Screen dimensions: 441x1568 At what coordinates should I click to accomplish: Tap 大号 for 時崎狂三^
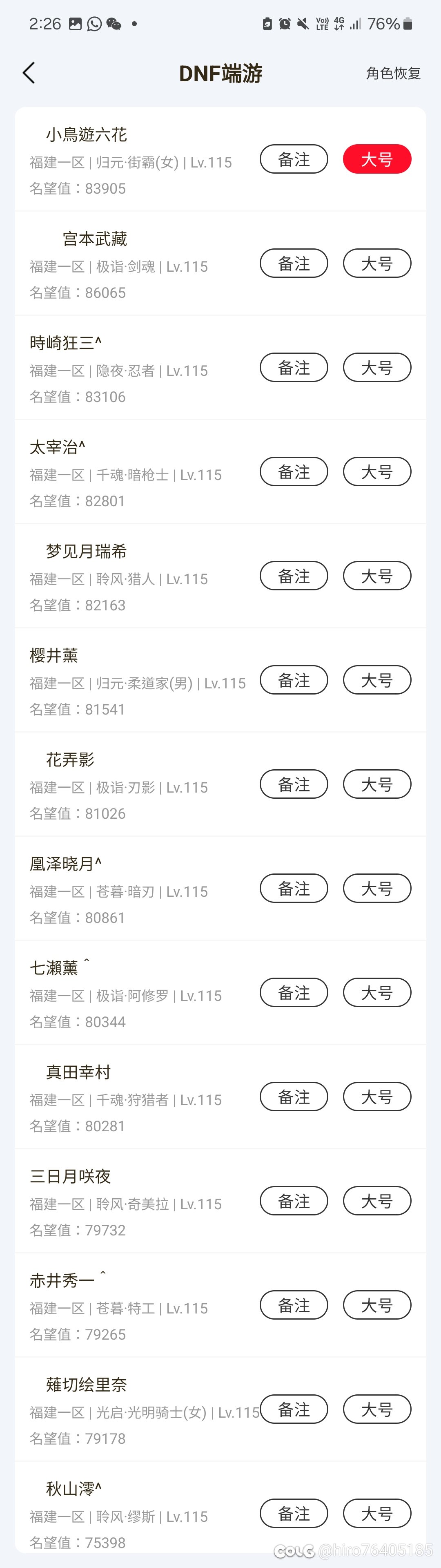377,368
